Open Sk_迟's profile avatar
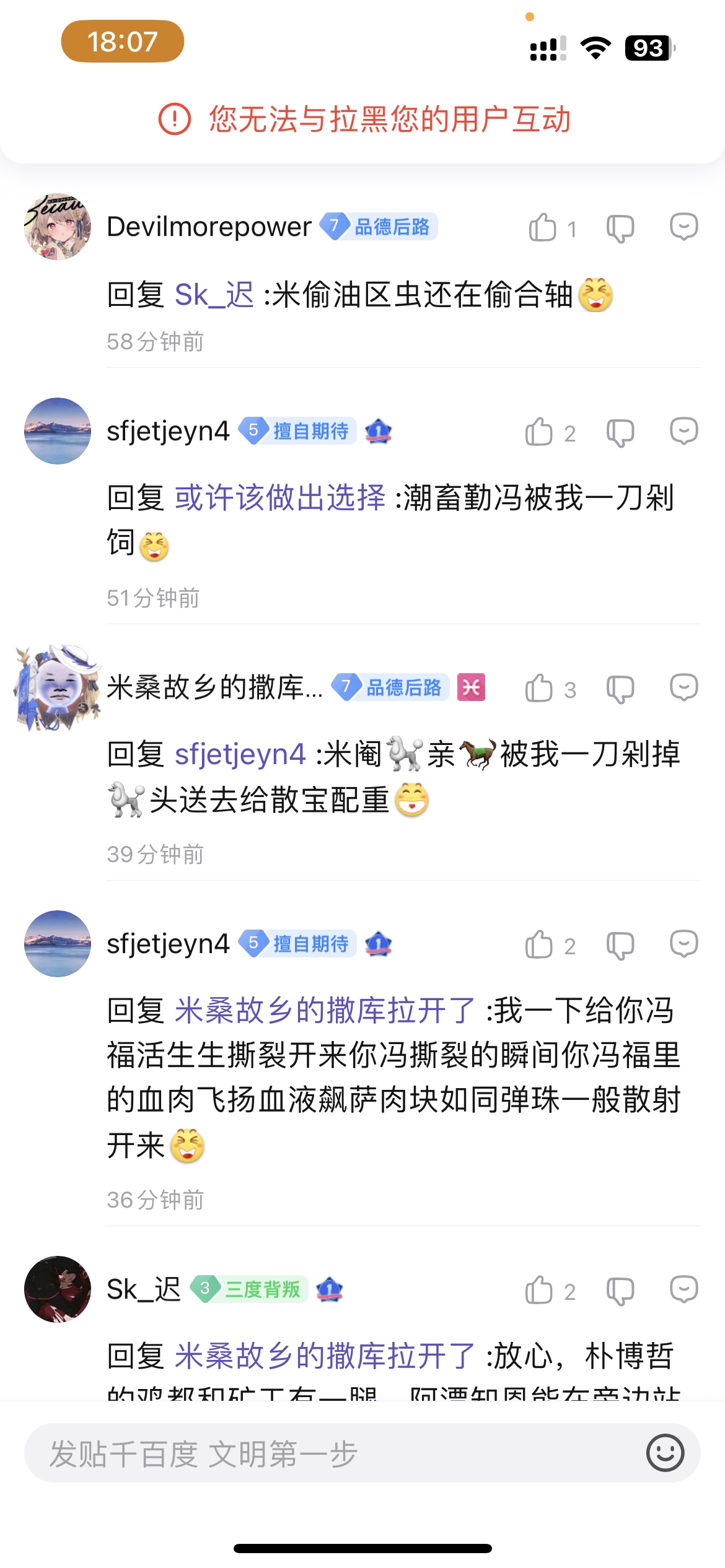The width and height of the screenshot is (725, 1568). [58, 1289]
